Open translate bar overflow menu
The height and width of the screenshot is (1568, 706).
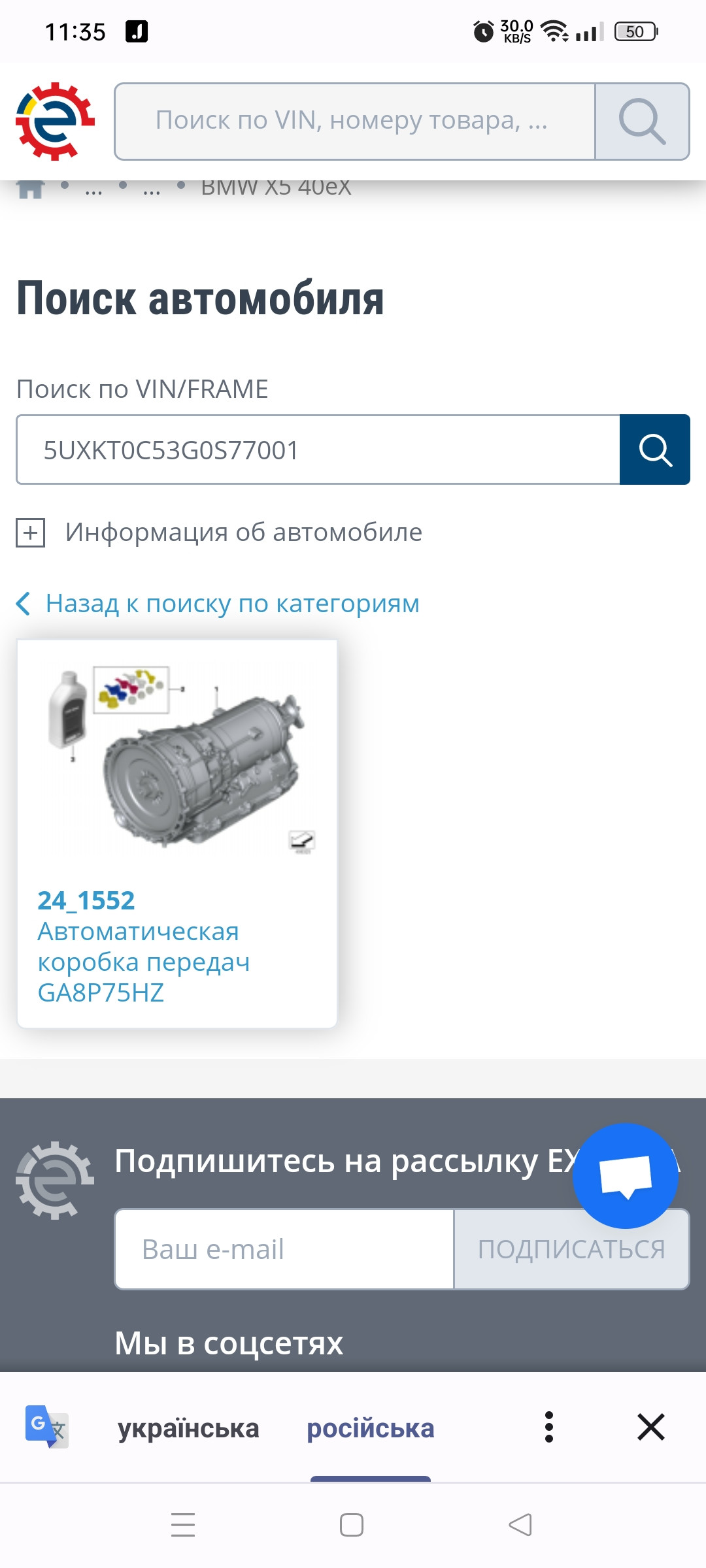(x=549, y=1427)
